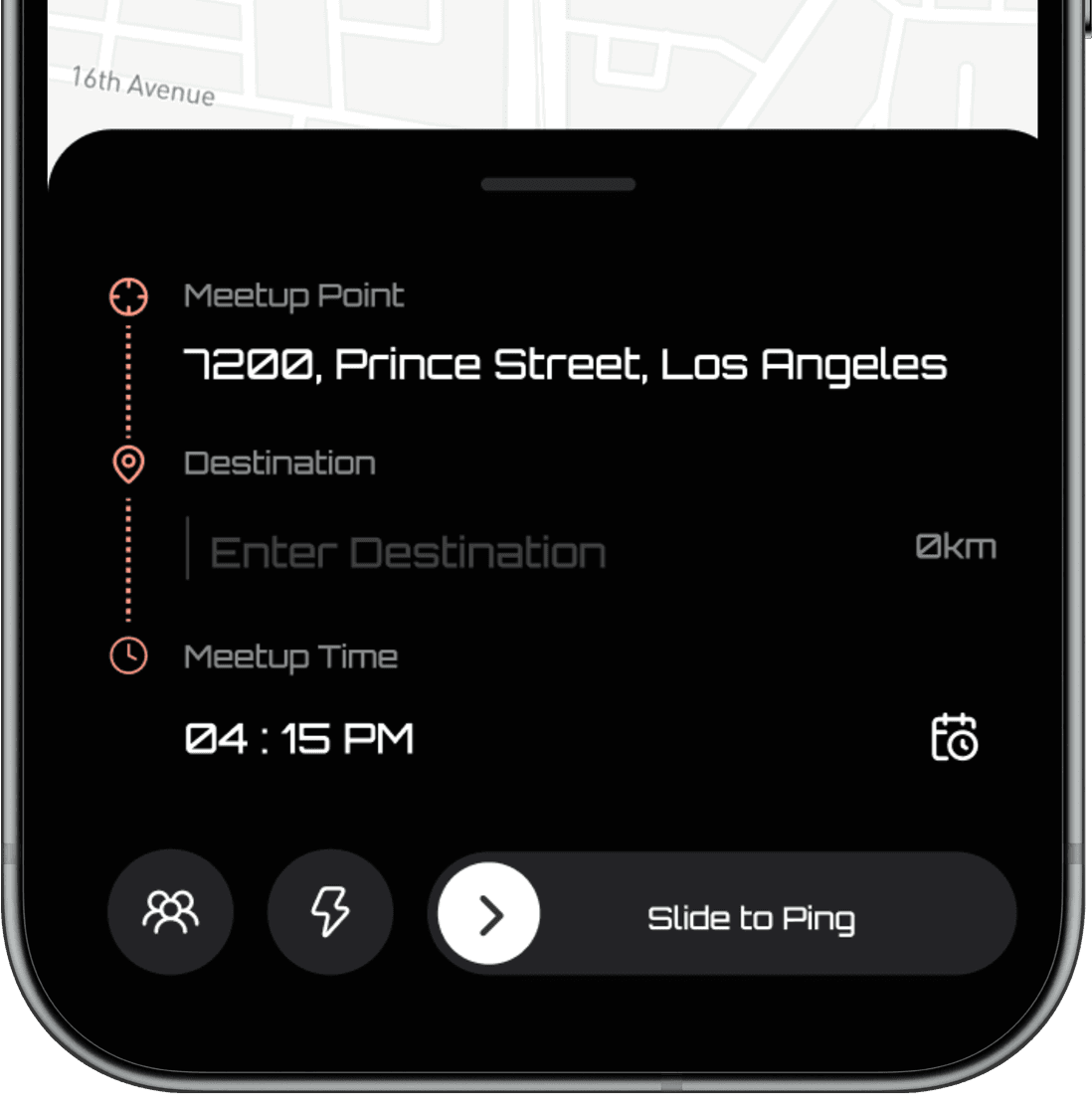Select the Destination pin icon

point(126,463)
